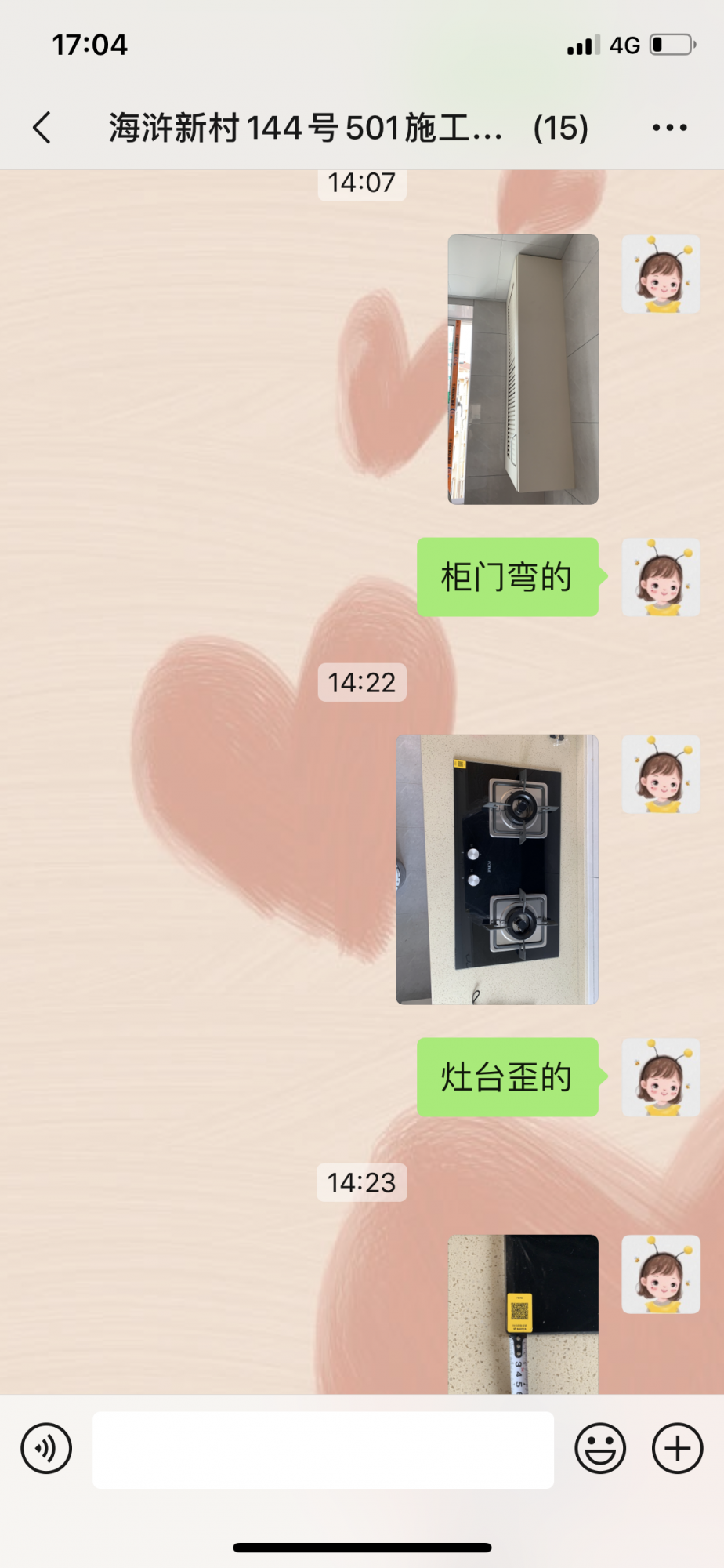The height and width of the screenshot is (1568, 724).
Task: Open the emoji sticker panel
Action: click(x=600, y=1448)
